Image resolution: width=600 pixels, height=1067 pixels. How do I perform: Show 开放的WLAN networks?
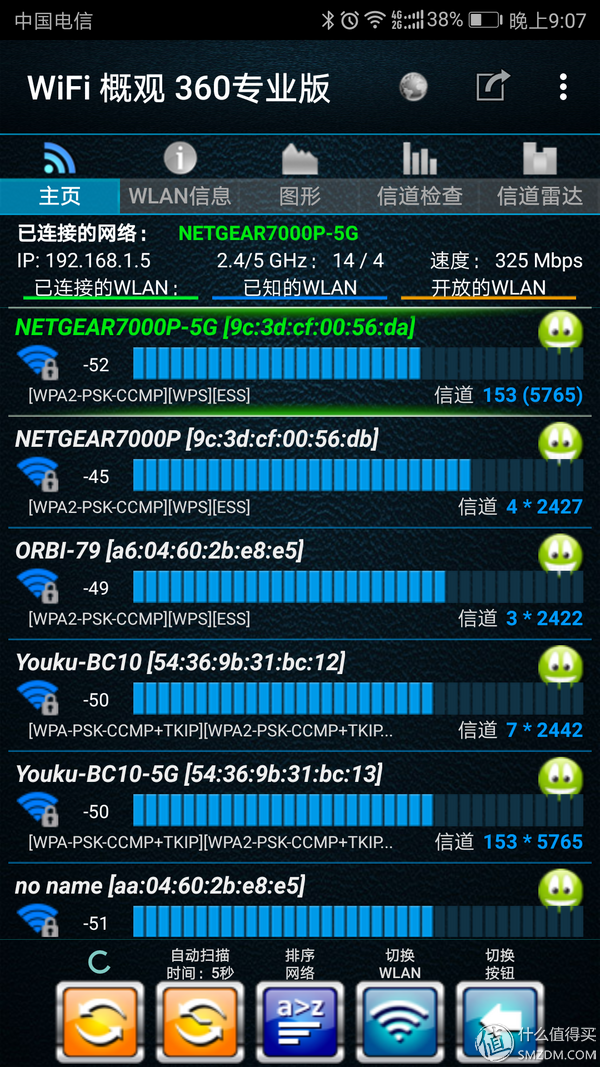(x=488, y=288)
